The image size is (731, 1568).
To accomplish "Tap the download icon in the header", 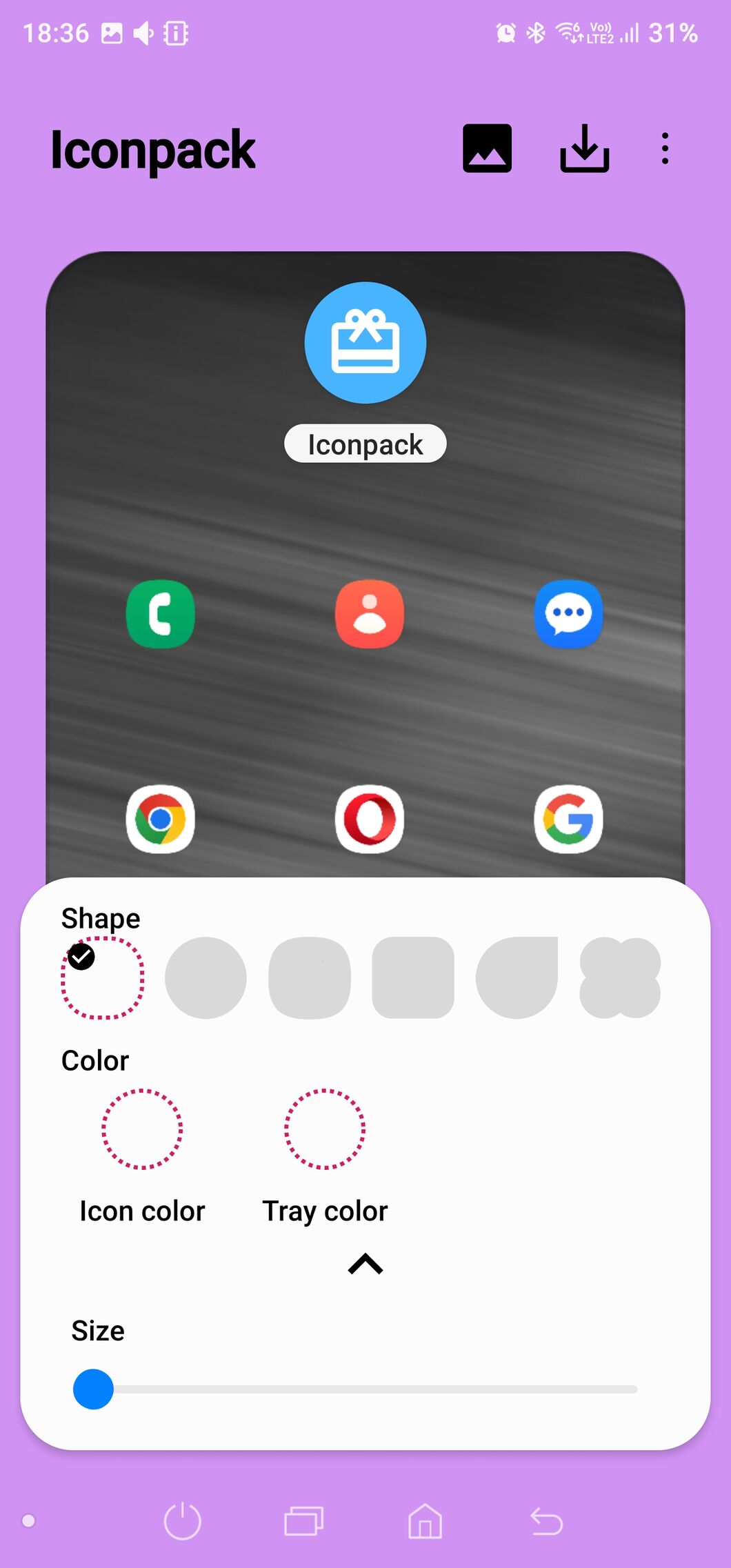I will tap(584, 148).
